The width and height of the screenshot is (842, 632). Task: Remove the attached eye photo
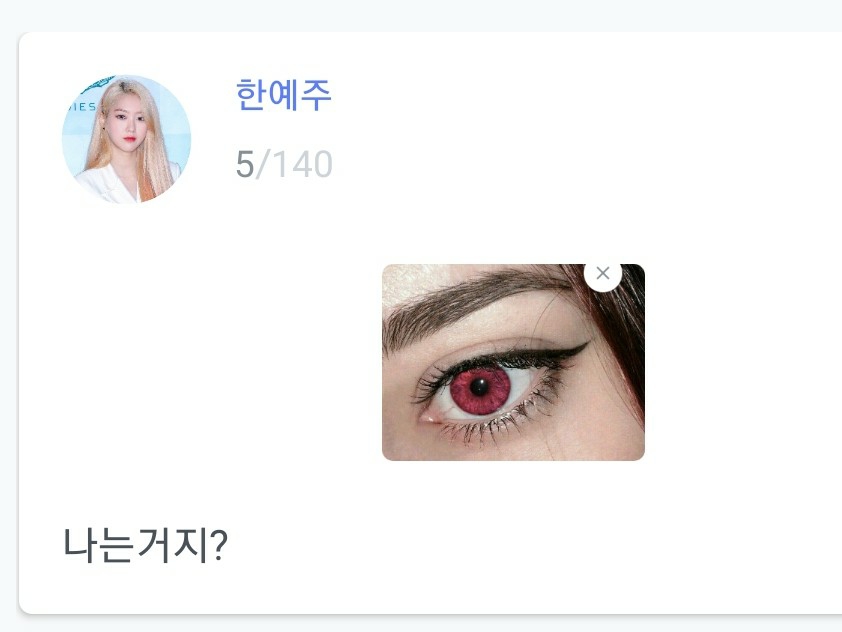point(603,273)
